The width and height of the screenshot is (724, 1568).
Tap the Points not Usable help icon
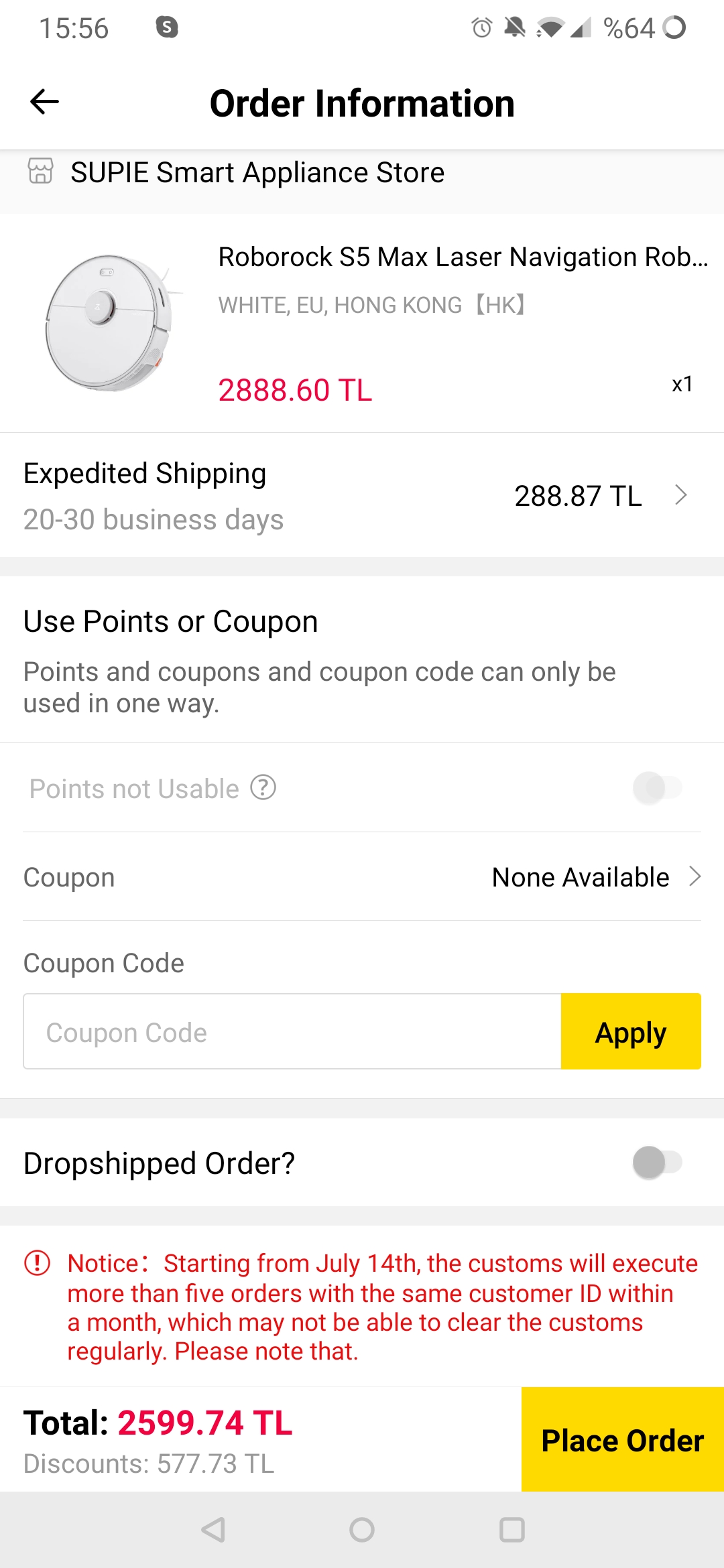tap(263, 787)
